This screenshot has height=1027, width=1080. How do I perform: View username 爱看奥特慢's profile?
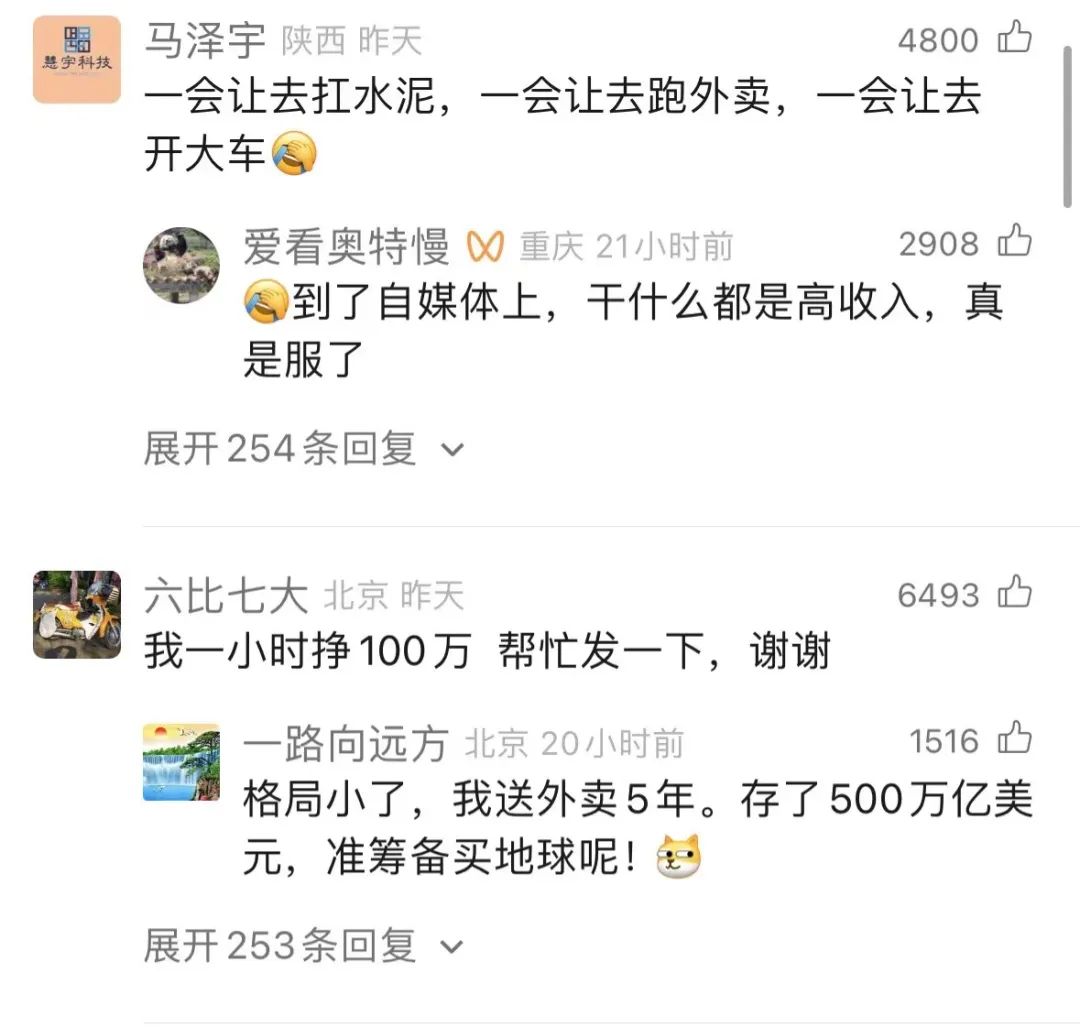tap(346, 246)
